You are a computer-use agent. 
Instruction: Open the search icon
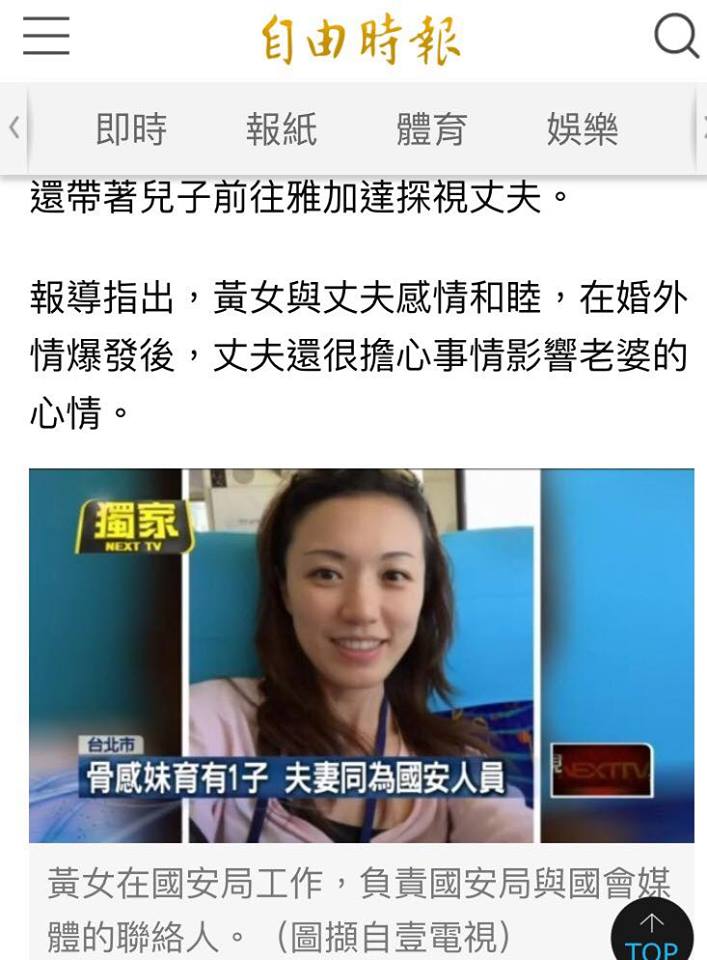pos(675,37)
